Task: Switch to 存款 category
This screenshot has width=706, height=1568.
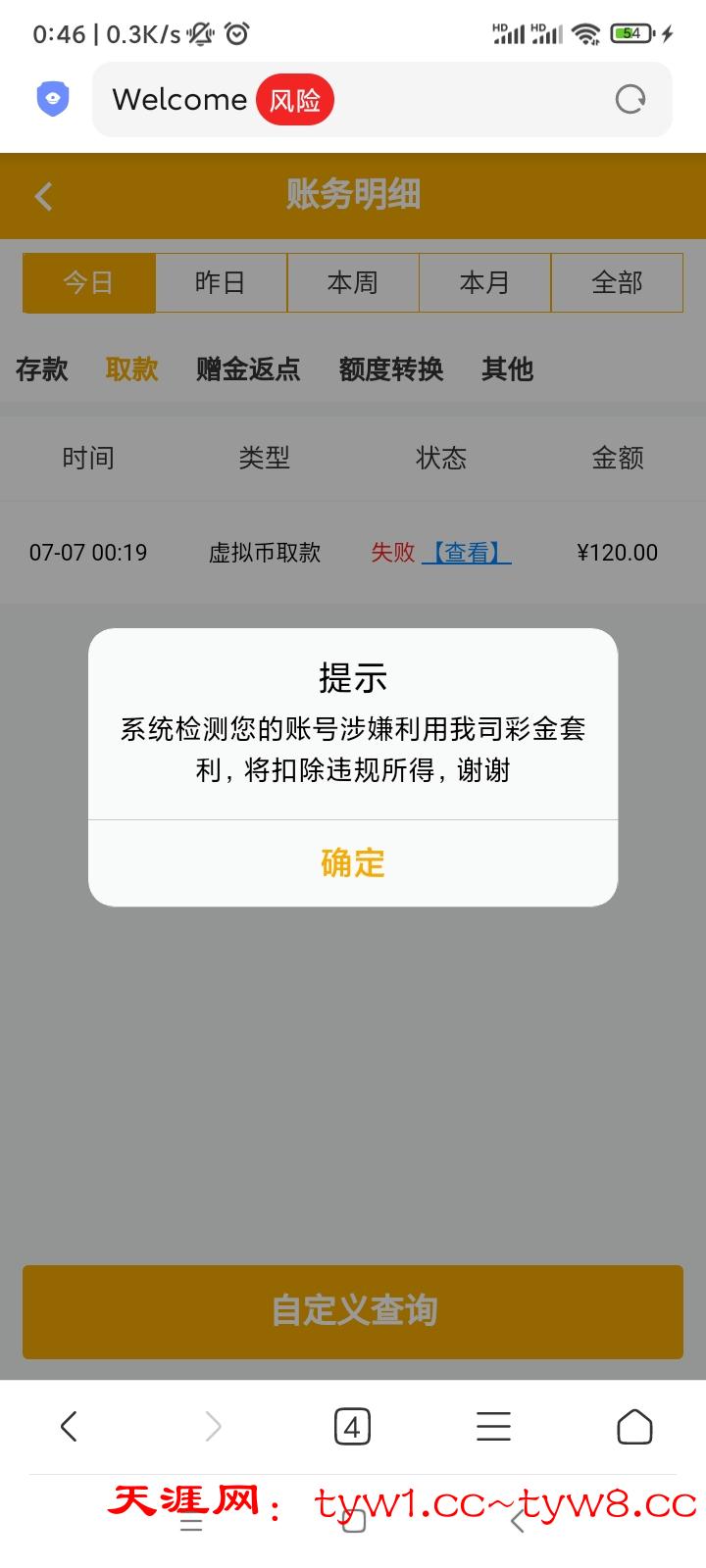Action: [42, 369]
